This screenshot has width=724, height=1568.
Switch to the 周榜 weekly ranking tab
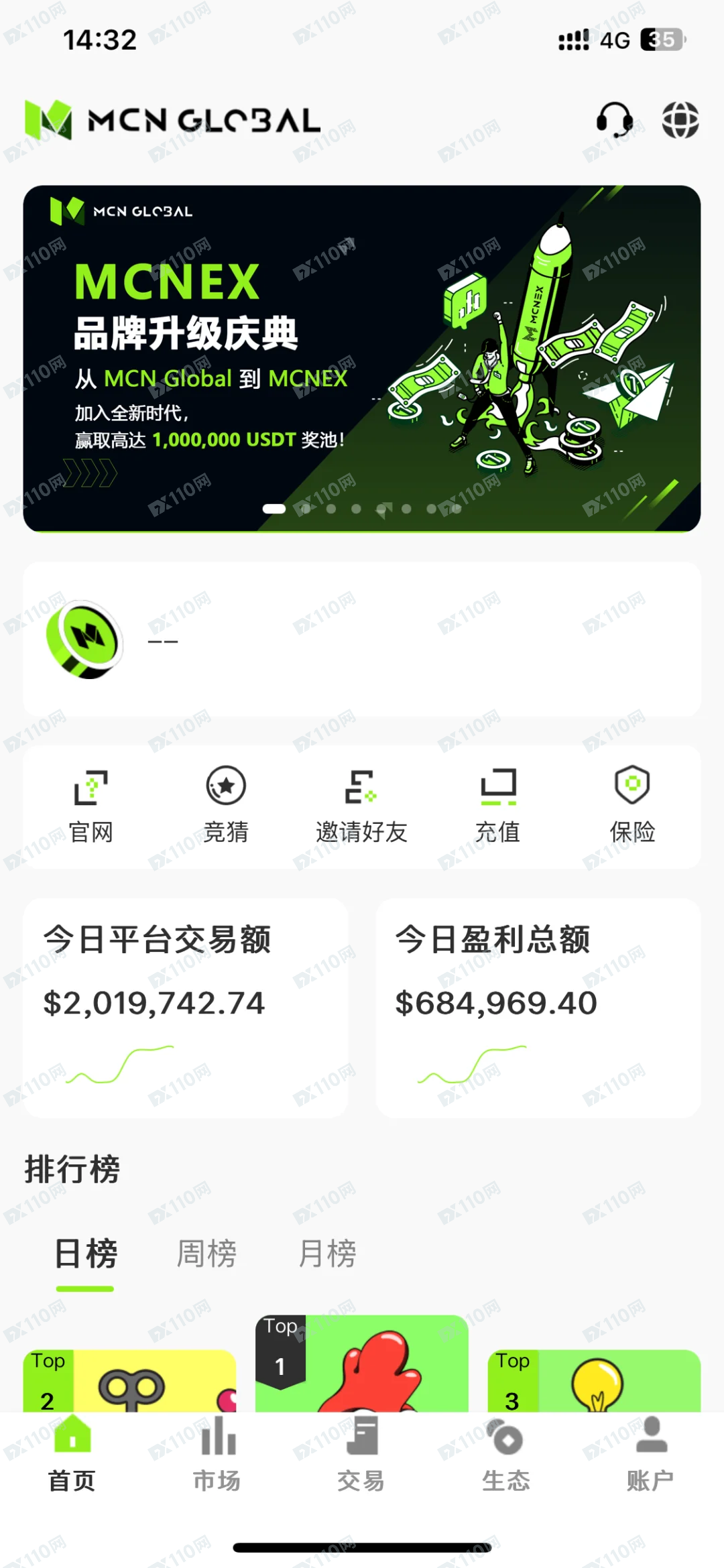206,1254
